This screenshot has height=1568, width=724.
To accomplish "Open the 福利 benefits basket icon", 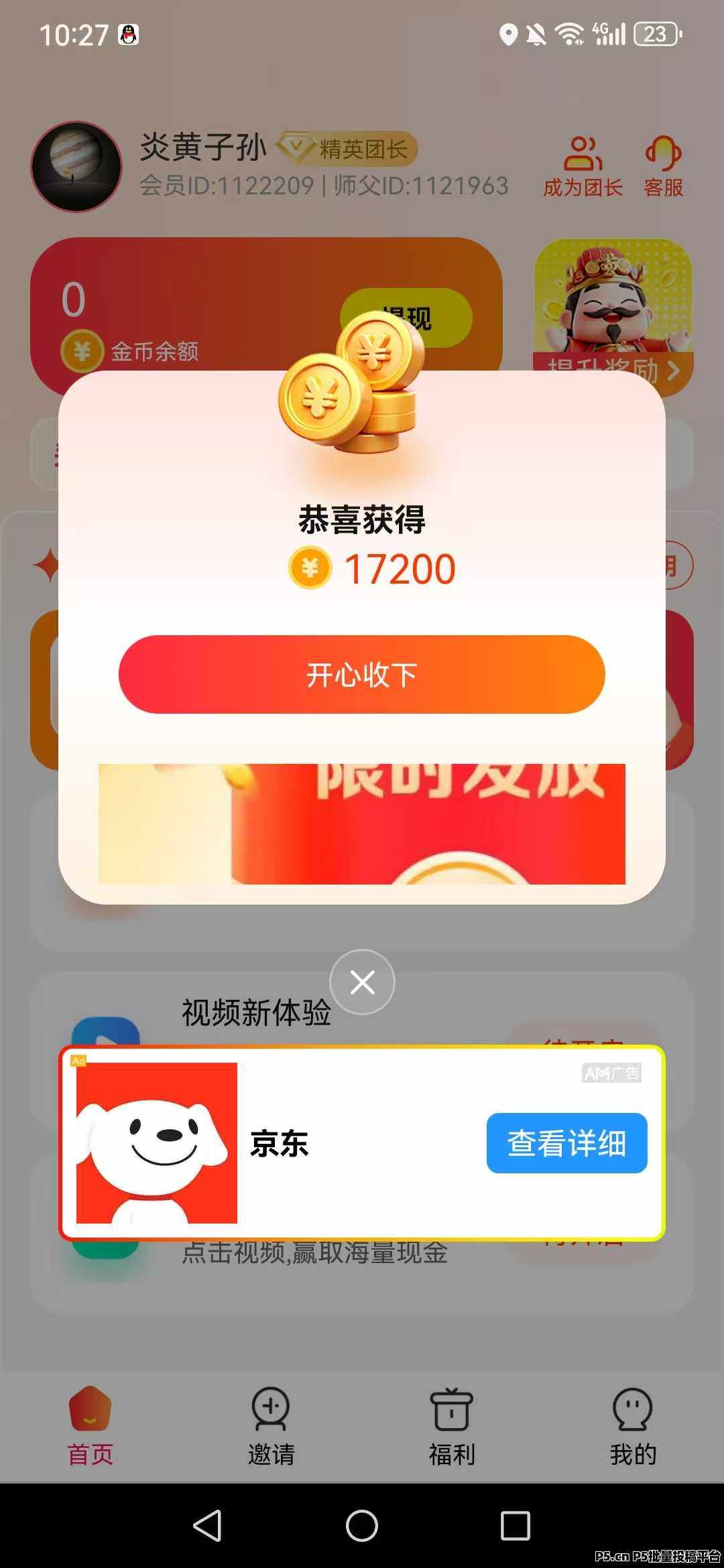I will (x=451, y=1422).
